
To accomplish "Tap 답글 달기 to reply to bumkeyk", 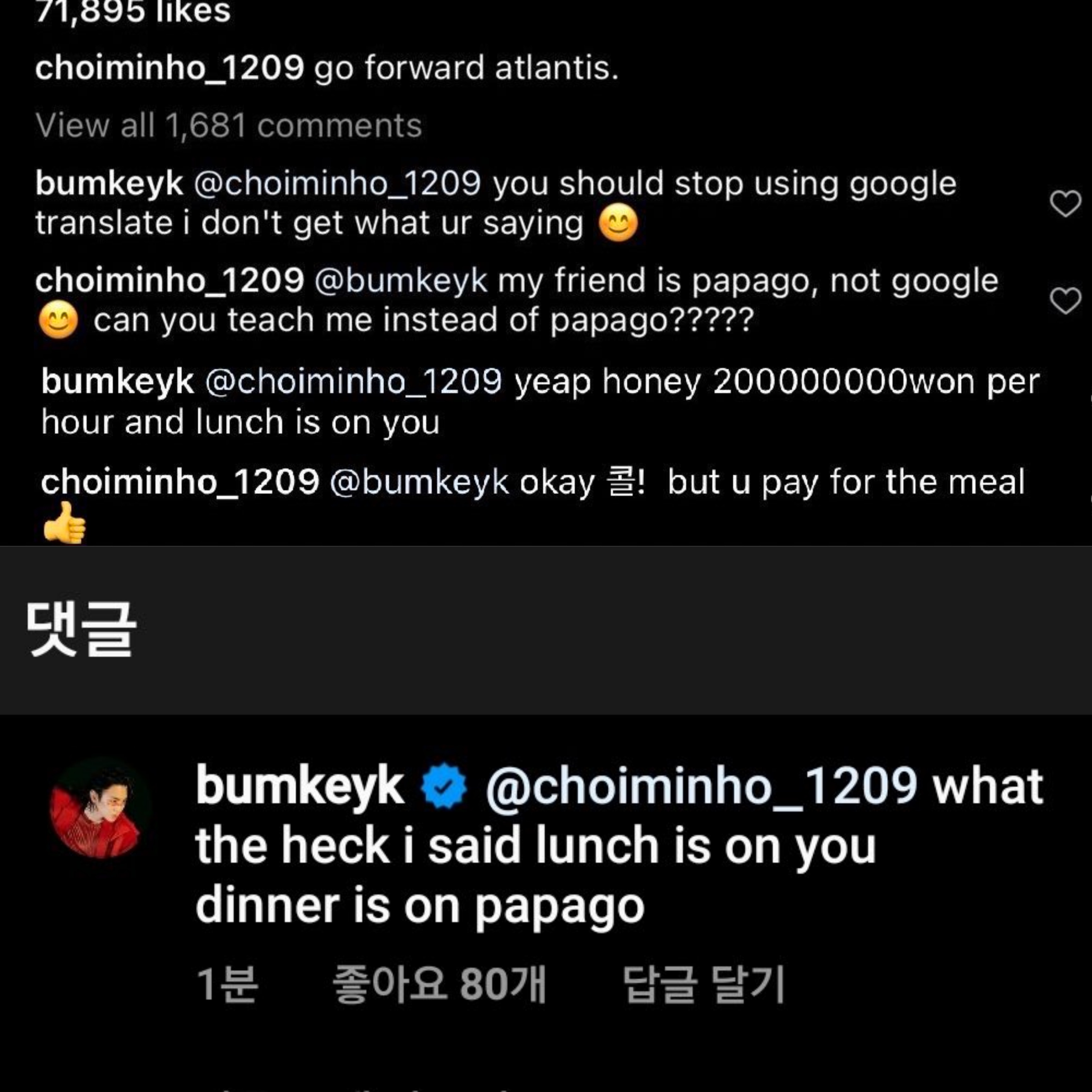I will tap(703, 985).
